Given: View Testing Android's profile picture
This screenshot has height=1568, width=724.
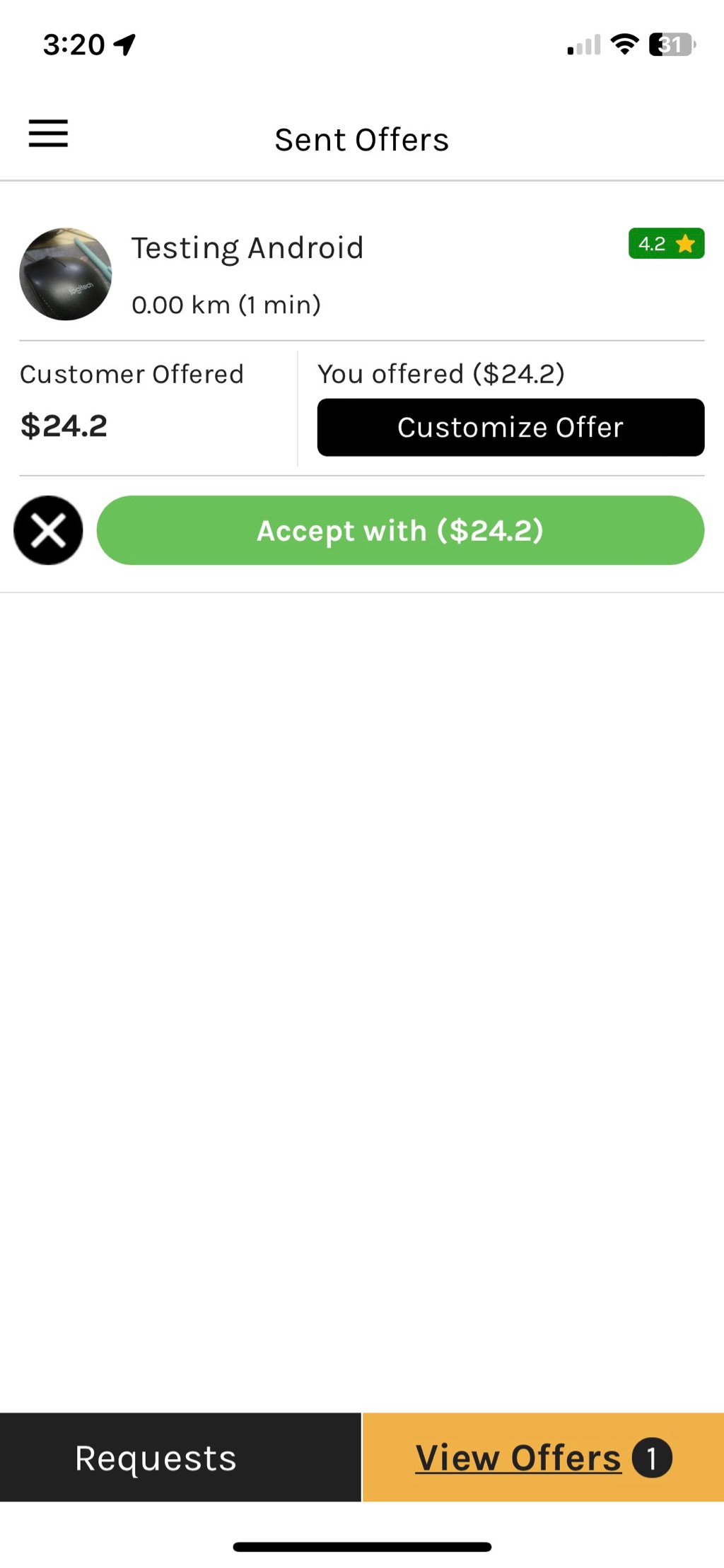Looking at the screenshot, I should [65, 274].
